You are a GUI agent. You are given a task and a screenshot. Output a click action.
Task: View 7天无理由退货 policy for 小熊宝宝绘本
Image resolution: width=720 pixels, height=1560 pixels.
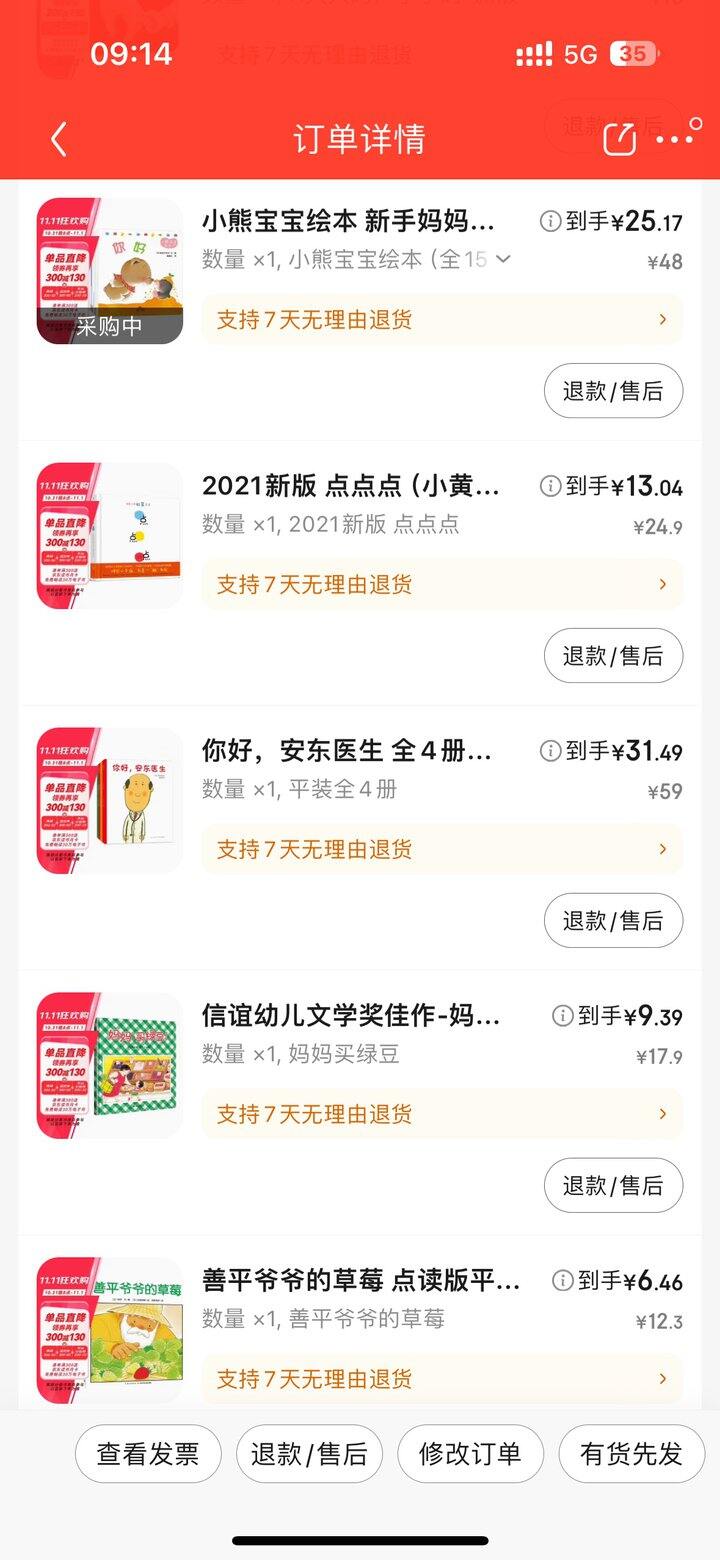pos(442,320)
